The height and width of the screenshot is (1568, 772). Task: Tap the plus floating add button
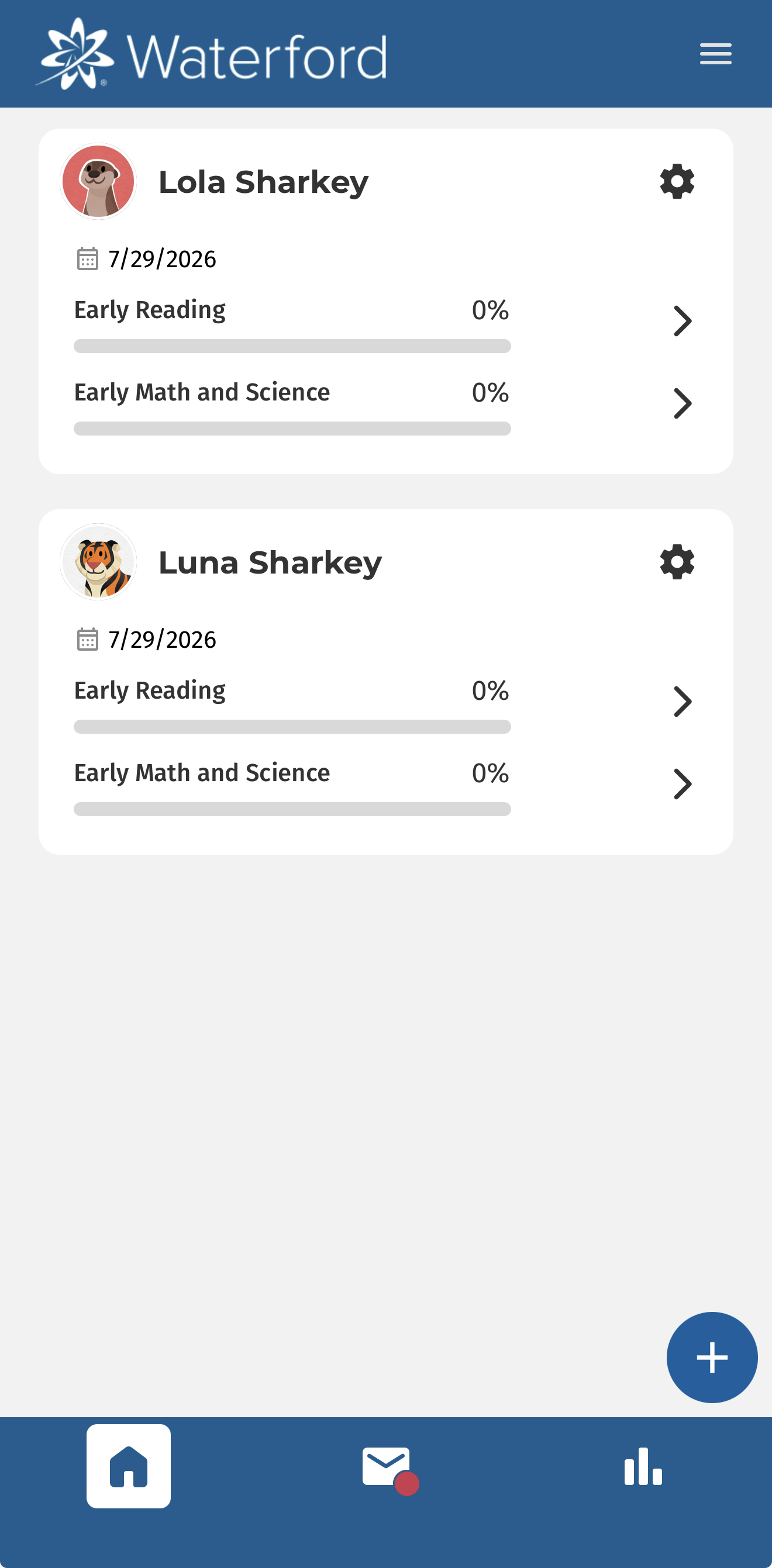coord(712,1358)
